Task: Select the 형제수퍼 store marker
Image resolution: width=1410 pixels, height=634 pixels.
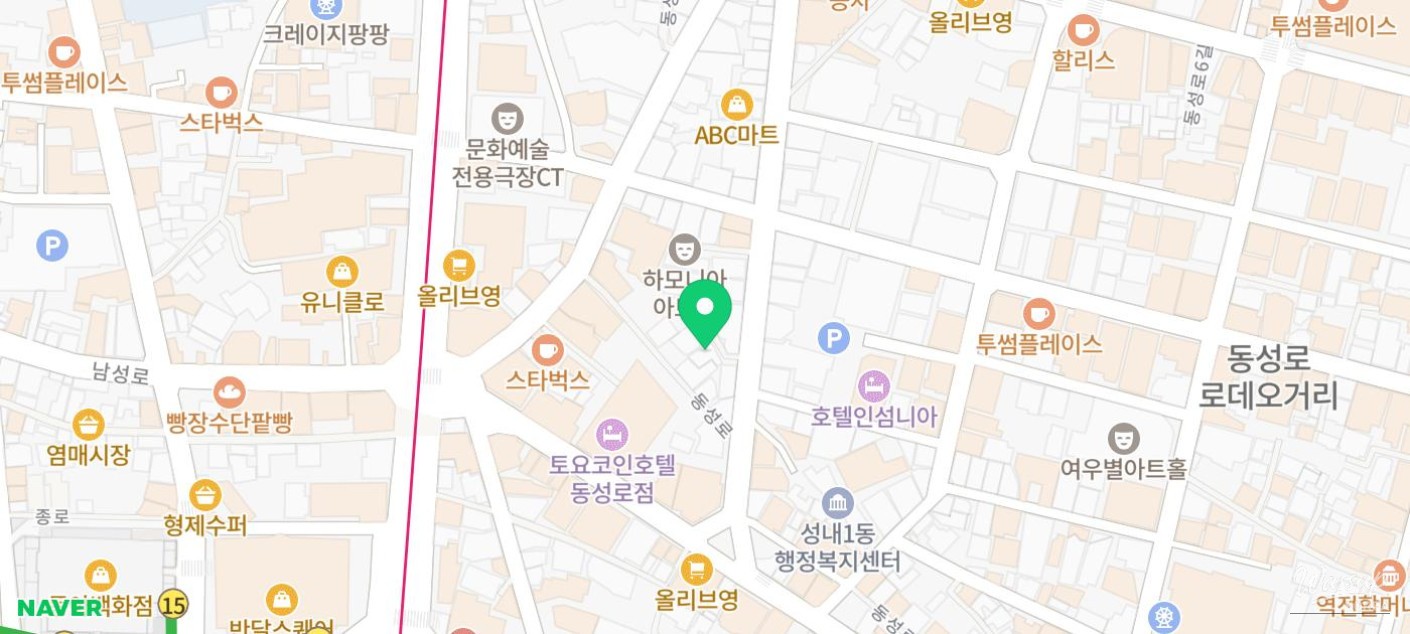Action: [x=205, y=495]
